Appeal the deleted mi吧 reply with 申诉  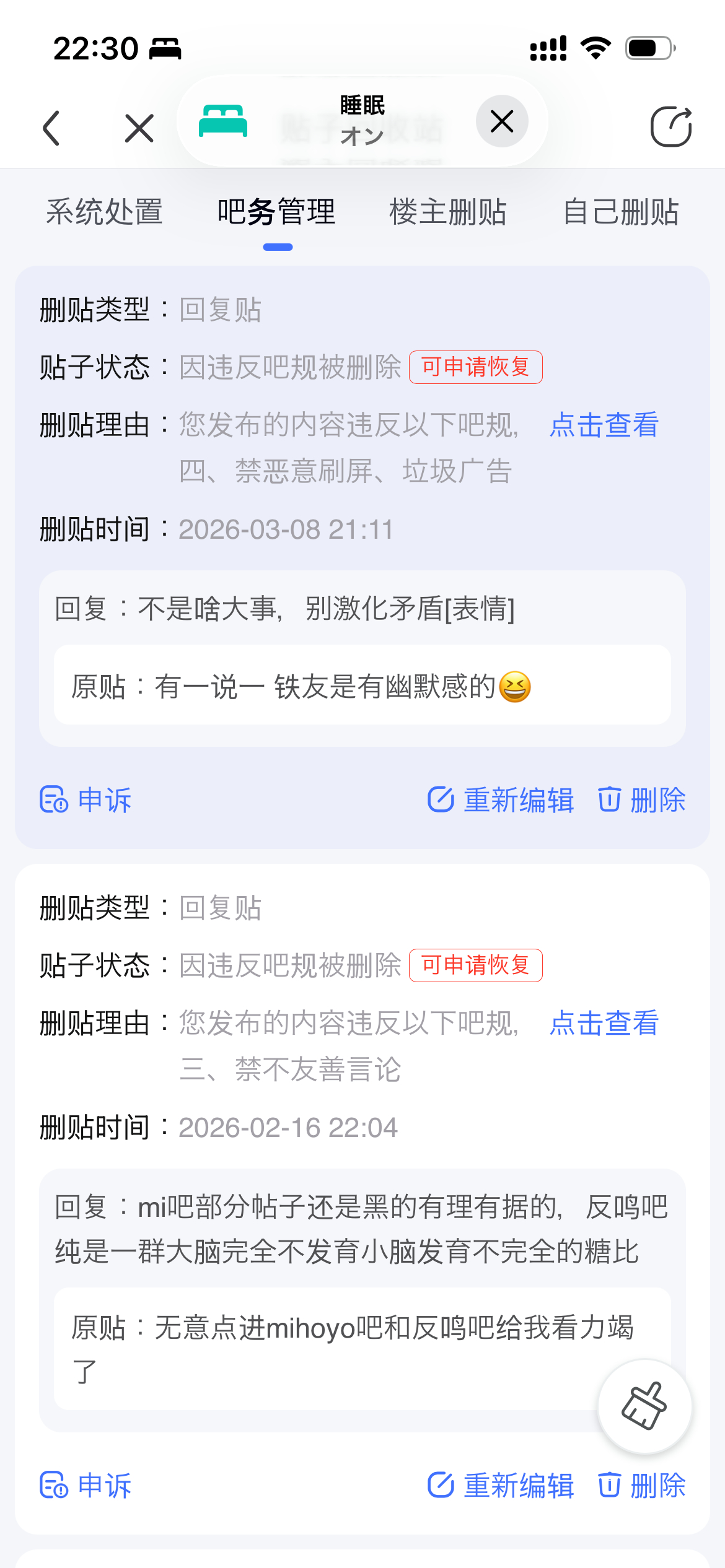(x=86, y=1485)
